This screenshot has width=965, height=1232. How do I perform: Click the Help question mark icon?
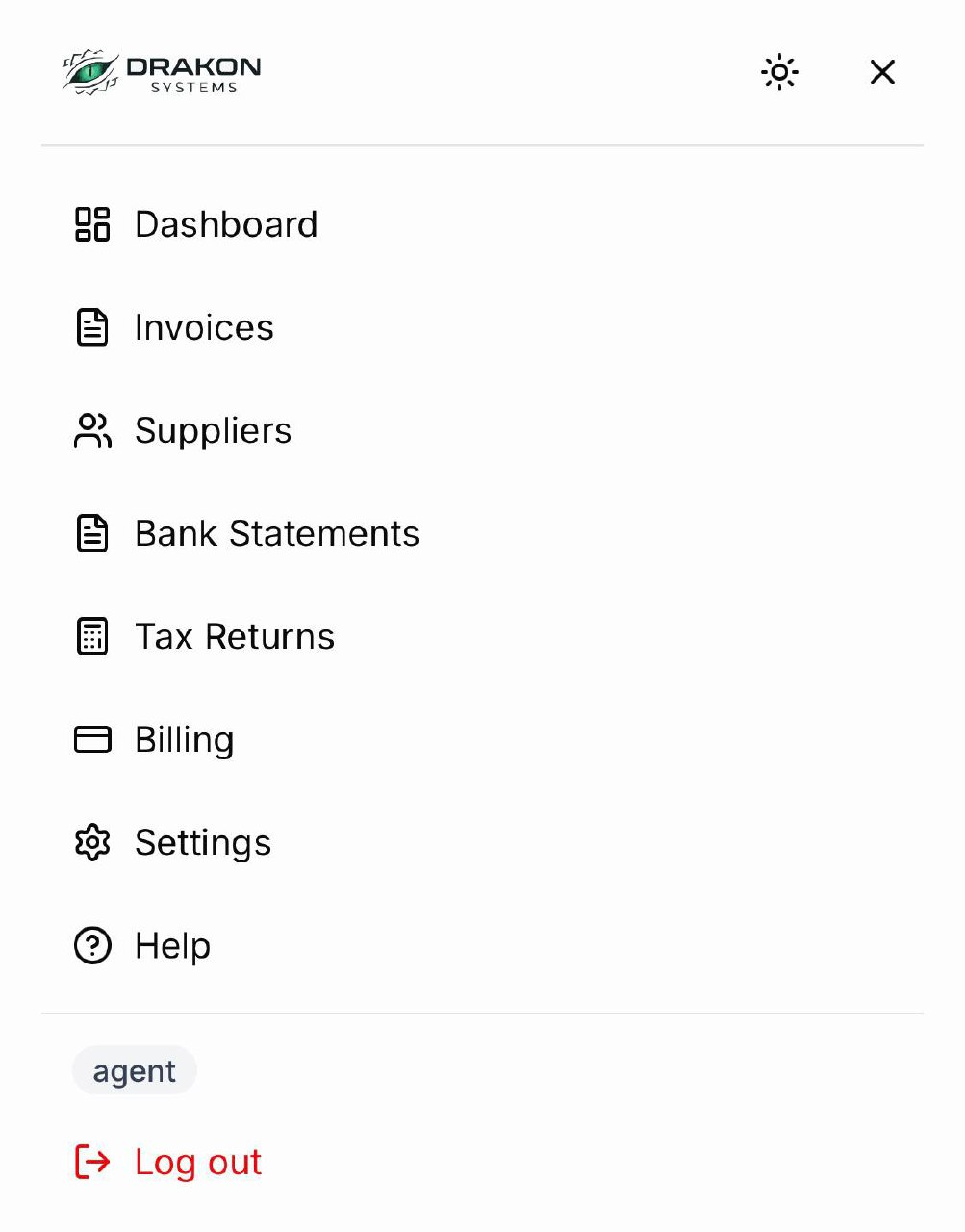click(x=91, y=945)
